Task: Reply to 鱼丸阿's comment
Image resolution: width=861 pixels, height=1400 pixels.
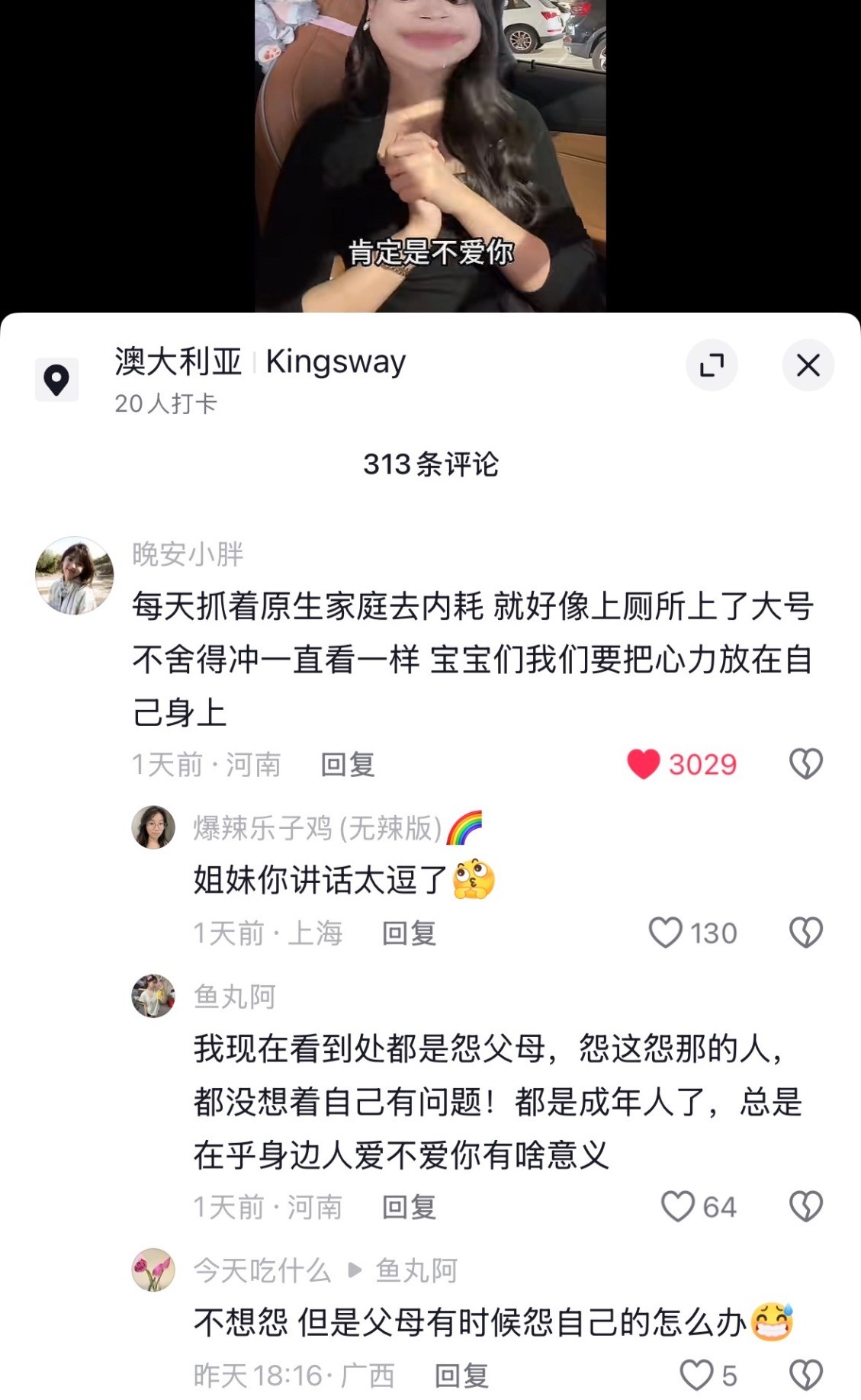Action: click(x=409, y=1207)
